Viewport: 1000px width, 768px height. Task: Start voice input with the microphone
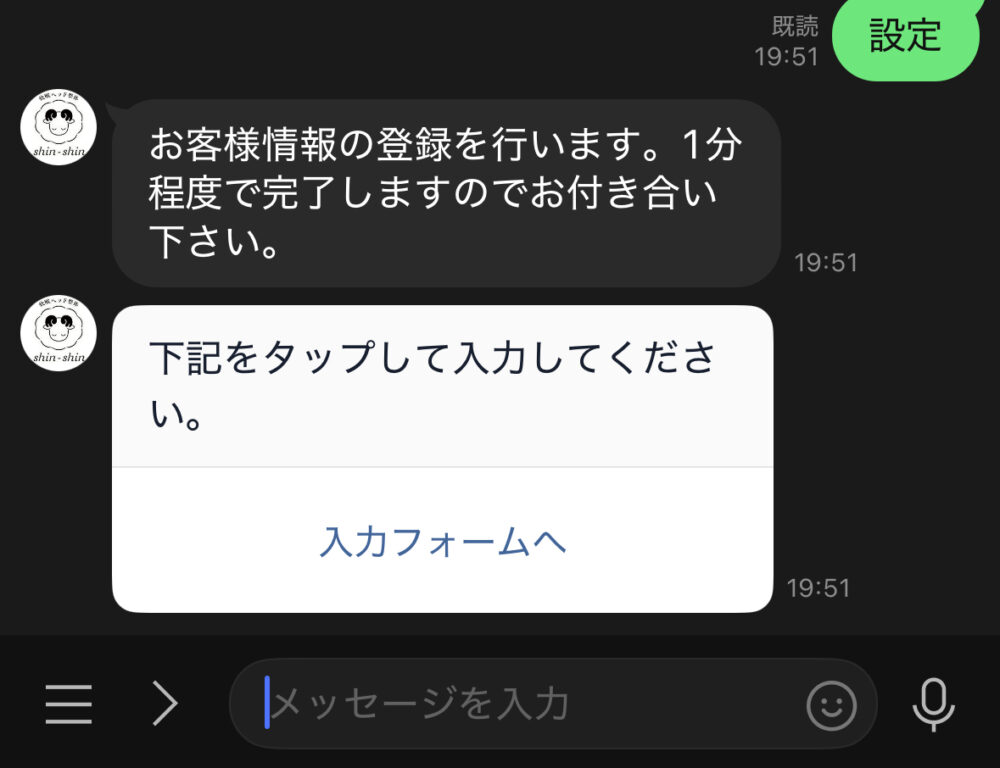point(933,705)
